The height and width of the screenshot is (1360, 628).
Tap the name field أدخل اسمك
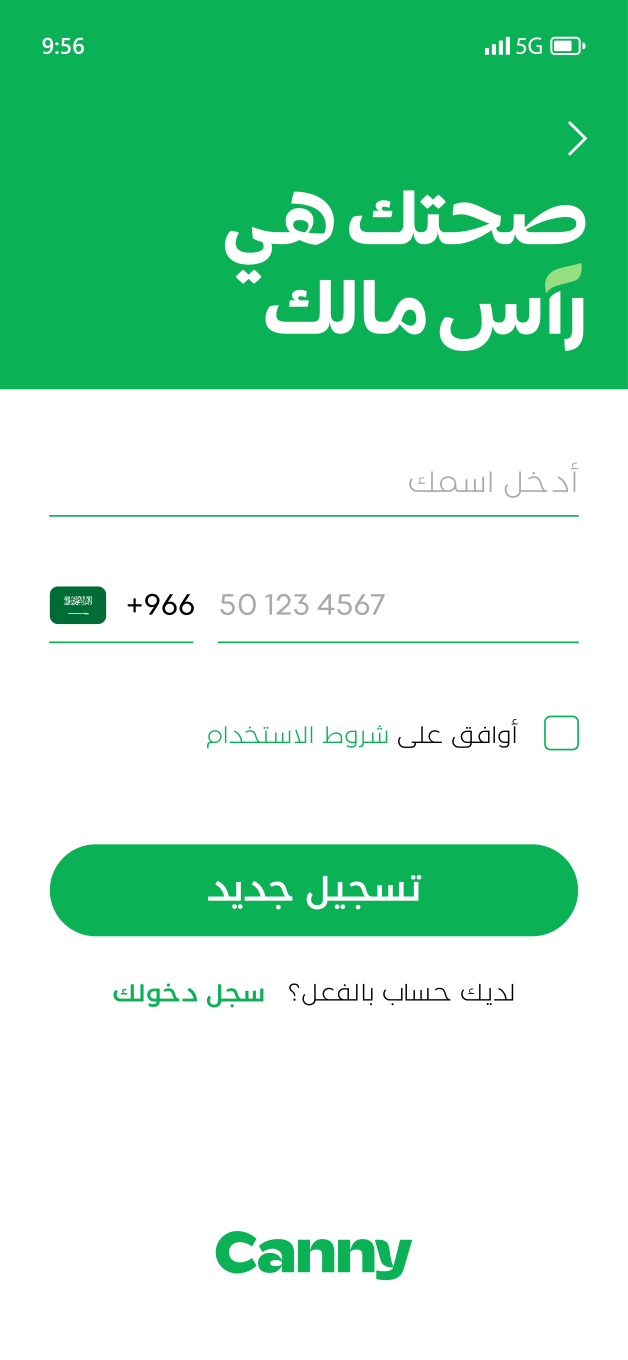314,483
